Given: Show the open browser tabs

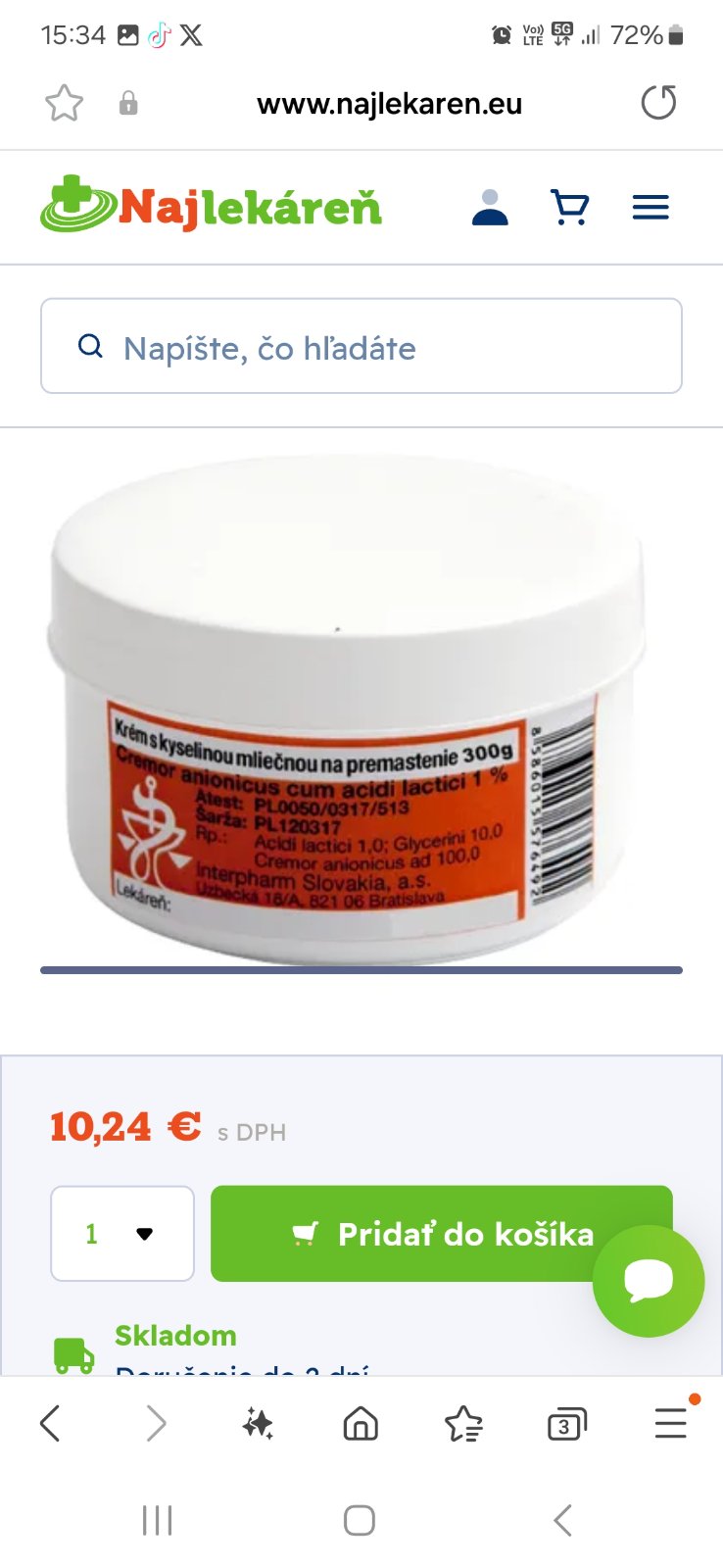Looking at the screenshot, I should [x=566, y=1423].
